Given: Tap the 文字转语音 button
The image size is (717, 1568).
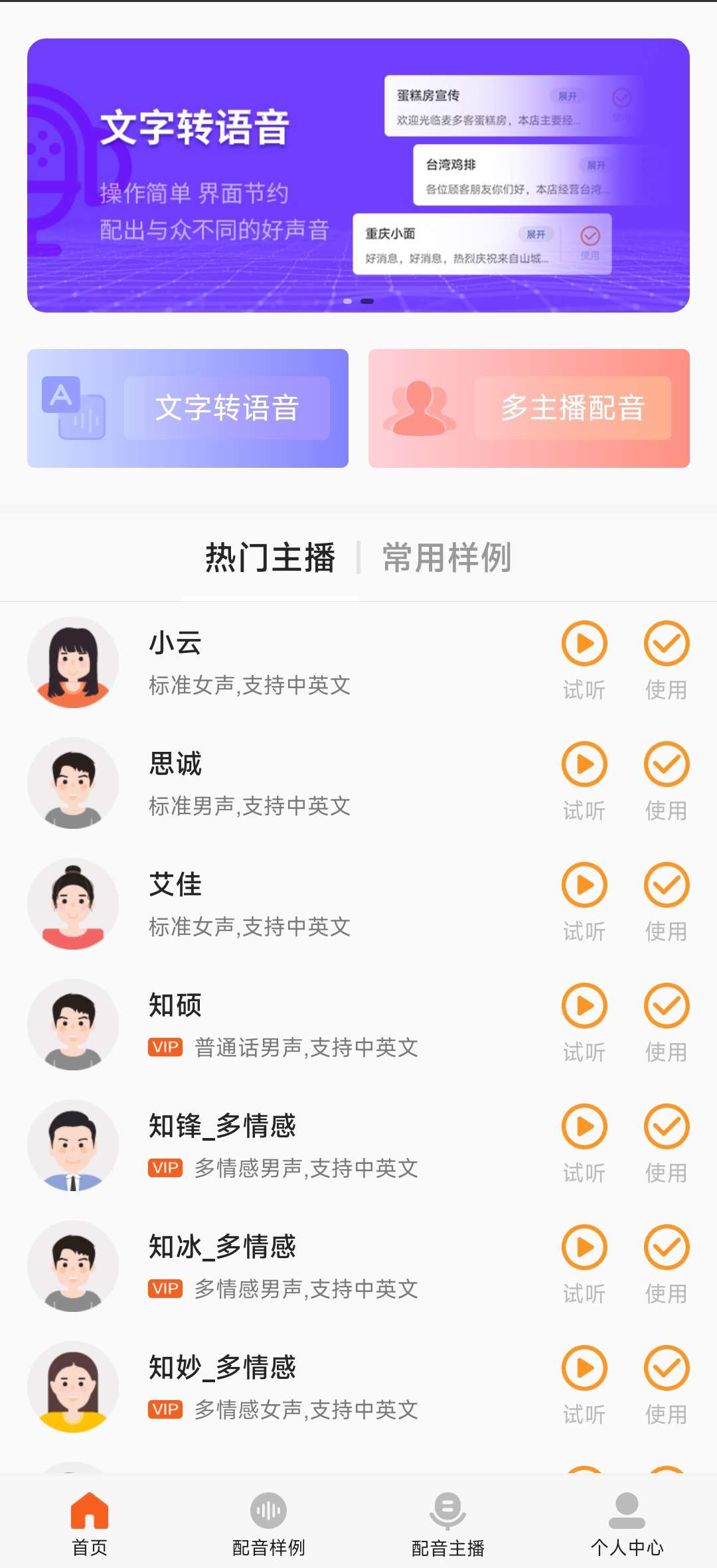Looking at the screenshot, I should tap(188, 408).
